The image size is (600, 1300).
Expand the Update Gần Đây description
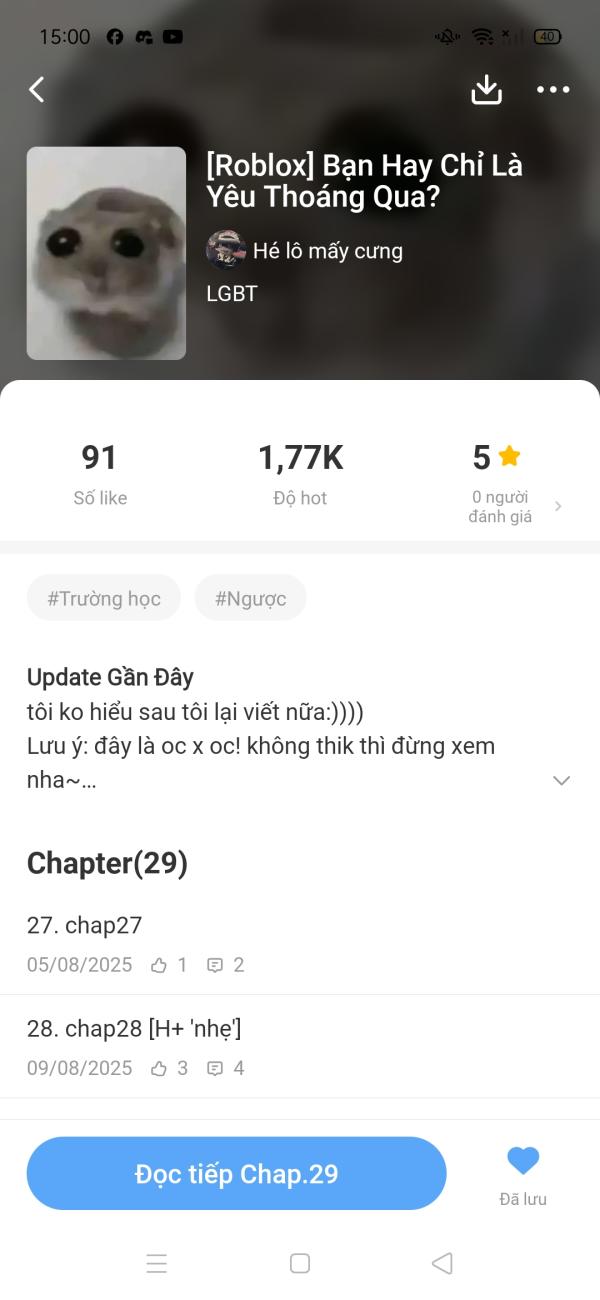562,780
